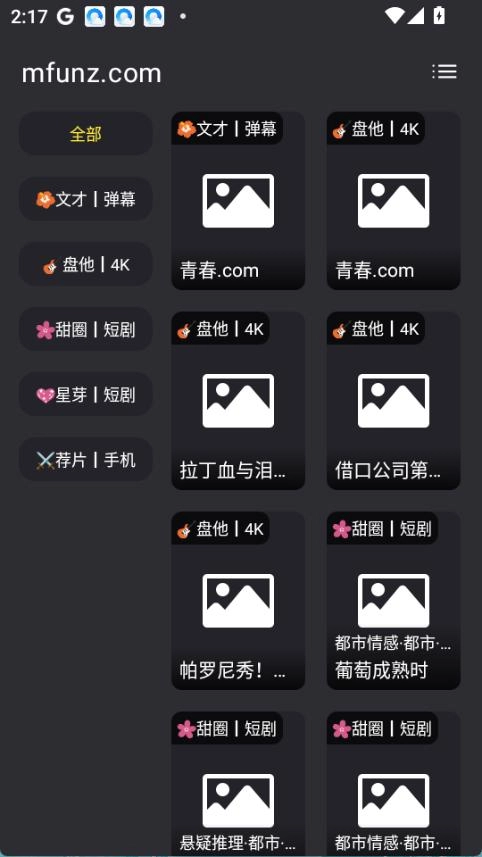Open 青春.com card tagged 盘他 | 4K

coord(393,201)
